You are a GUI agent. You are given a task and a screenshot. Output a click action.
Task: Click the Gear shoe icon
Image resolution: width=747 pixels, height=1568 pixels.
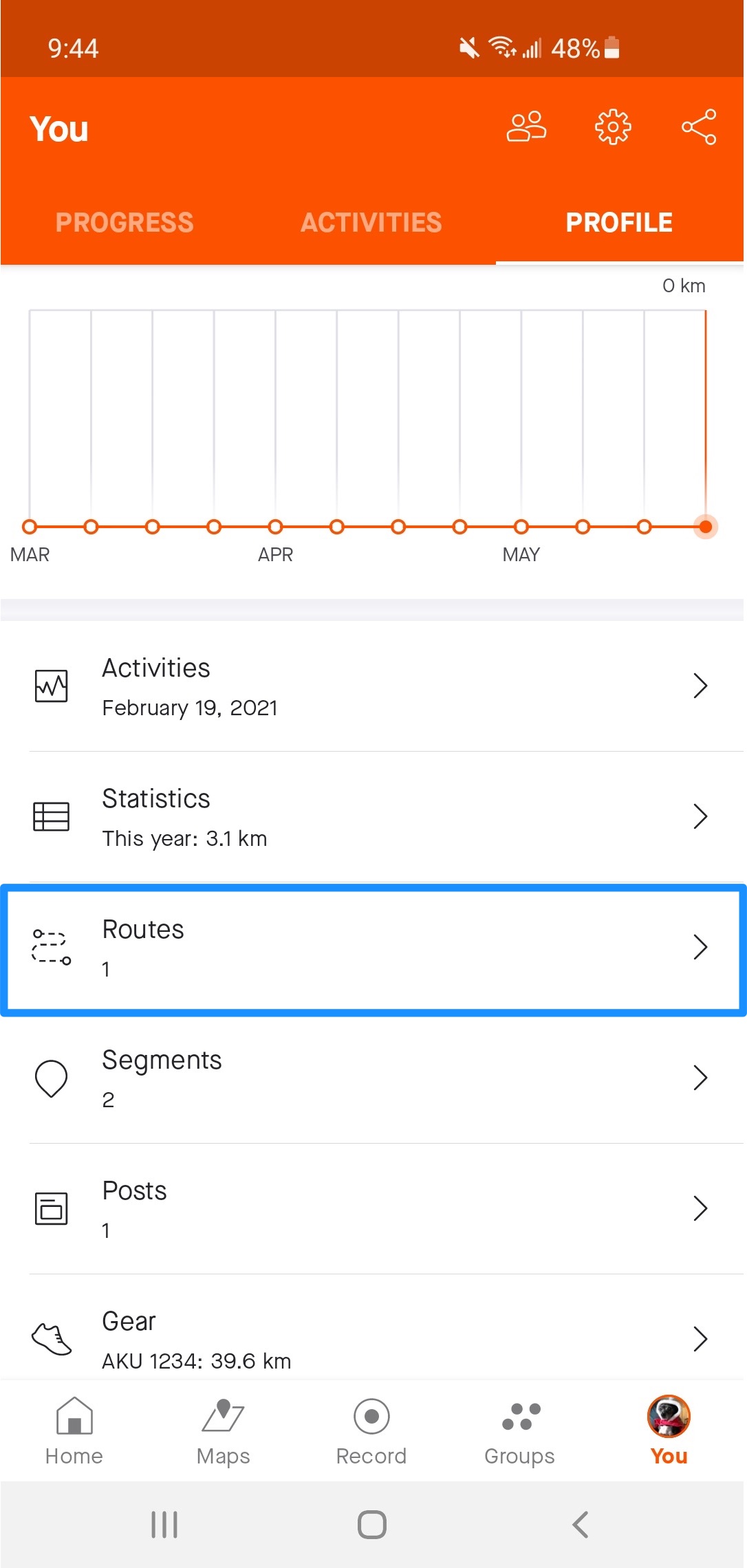point(52,1338)
